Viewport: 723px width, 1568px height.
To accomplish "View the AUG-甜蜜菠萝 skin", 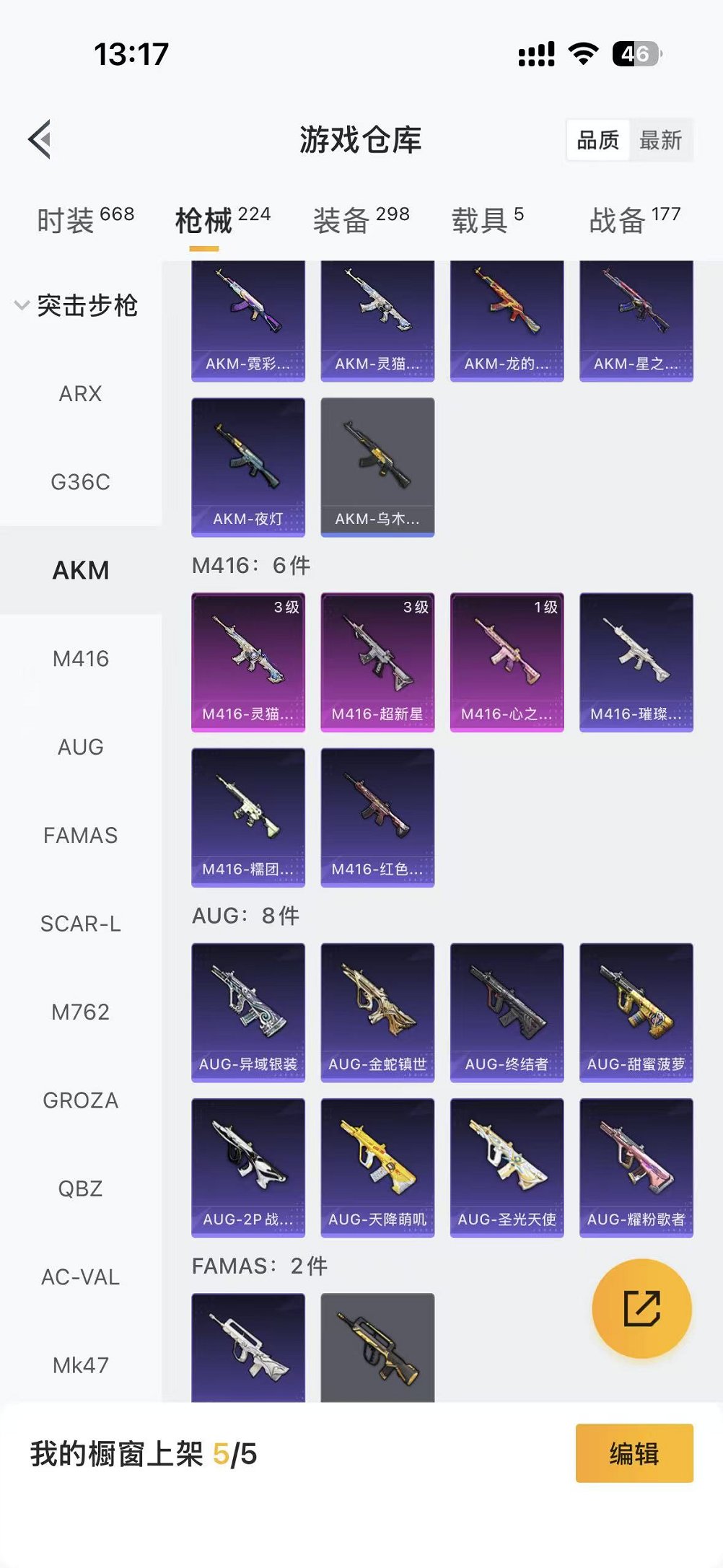I will (x=636, y=1012).
